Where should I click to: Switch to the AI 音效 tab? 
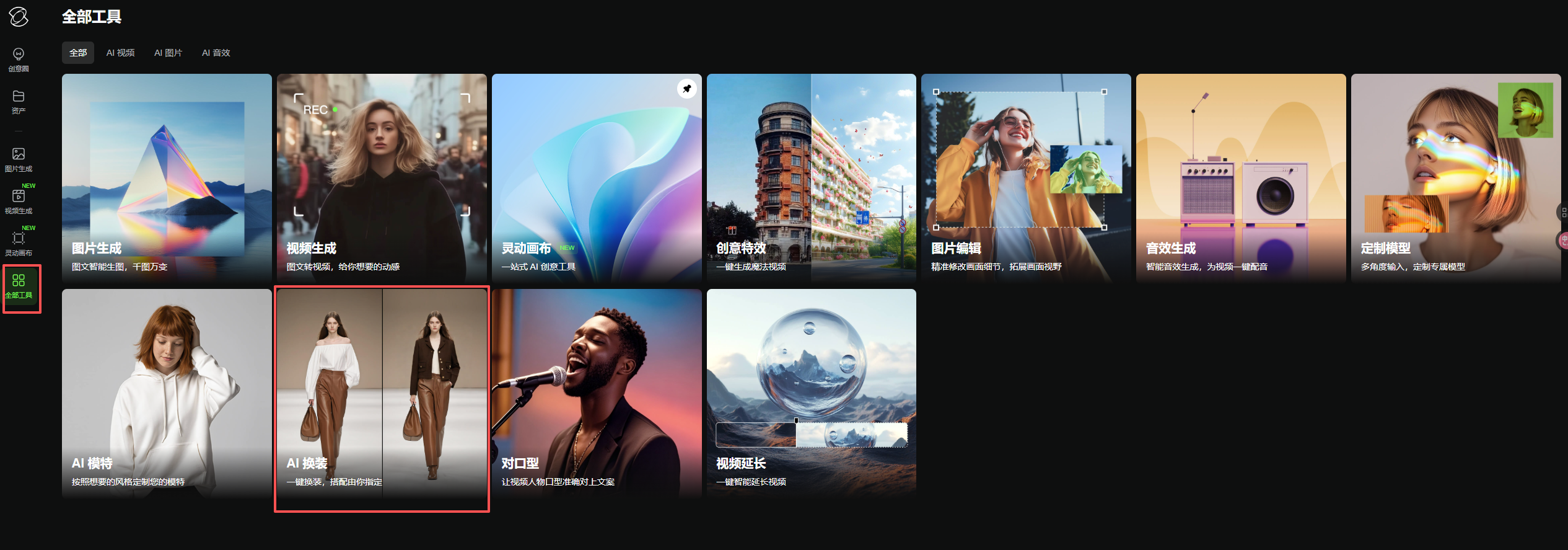[x=216, y=53]
